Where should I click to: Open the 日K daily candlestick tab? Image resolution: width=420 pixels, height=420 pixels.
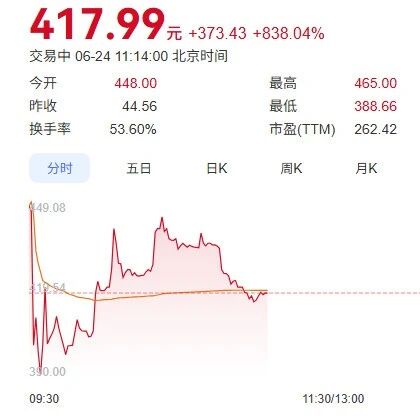(x=217, y=168)
